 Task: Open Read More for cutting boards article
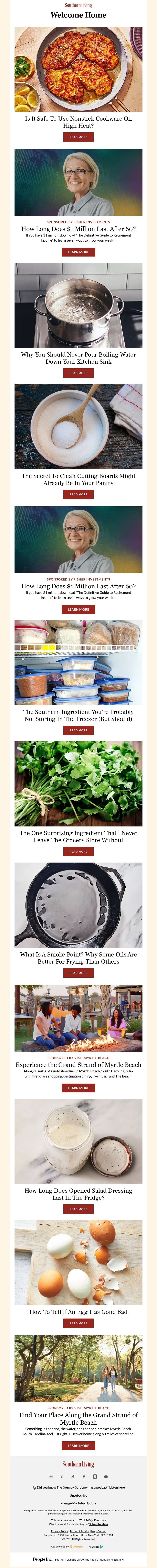(78, 494)
